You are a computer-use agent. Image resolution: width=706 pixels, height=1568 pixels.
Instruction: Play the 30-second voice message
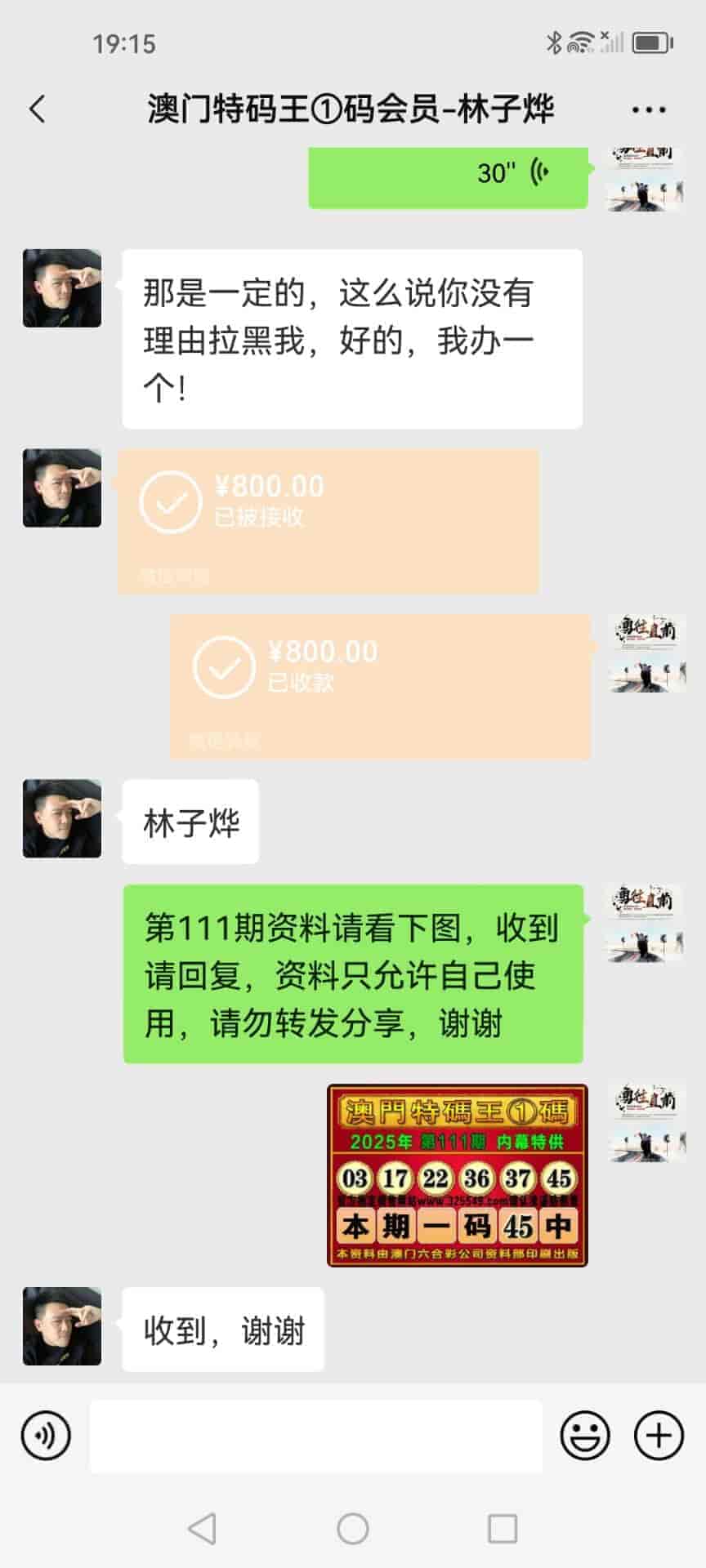pyautogui.click(x=448, y=173)
